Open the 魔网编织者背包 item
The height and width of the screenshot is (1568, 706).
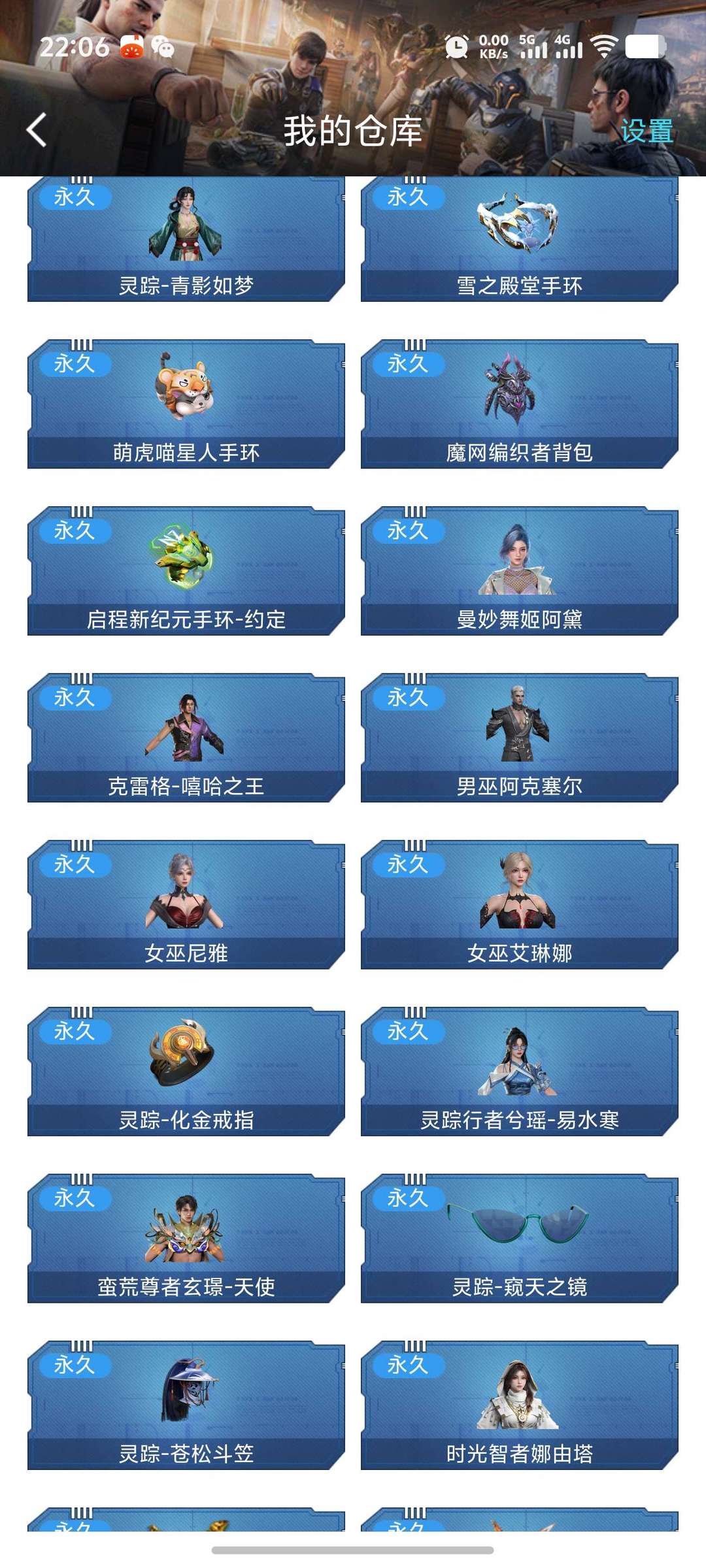520,405
